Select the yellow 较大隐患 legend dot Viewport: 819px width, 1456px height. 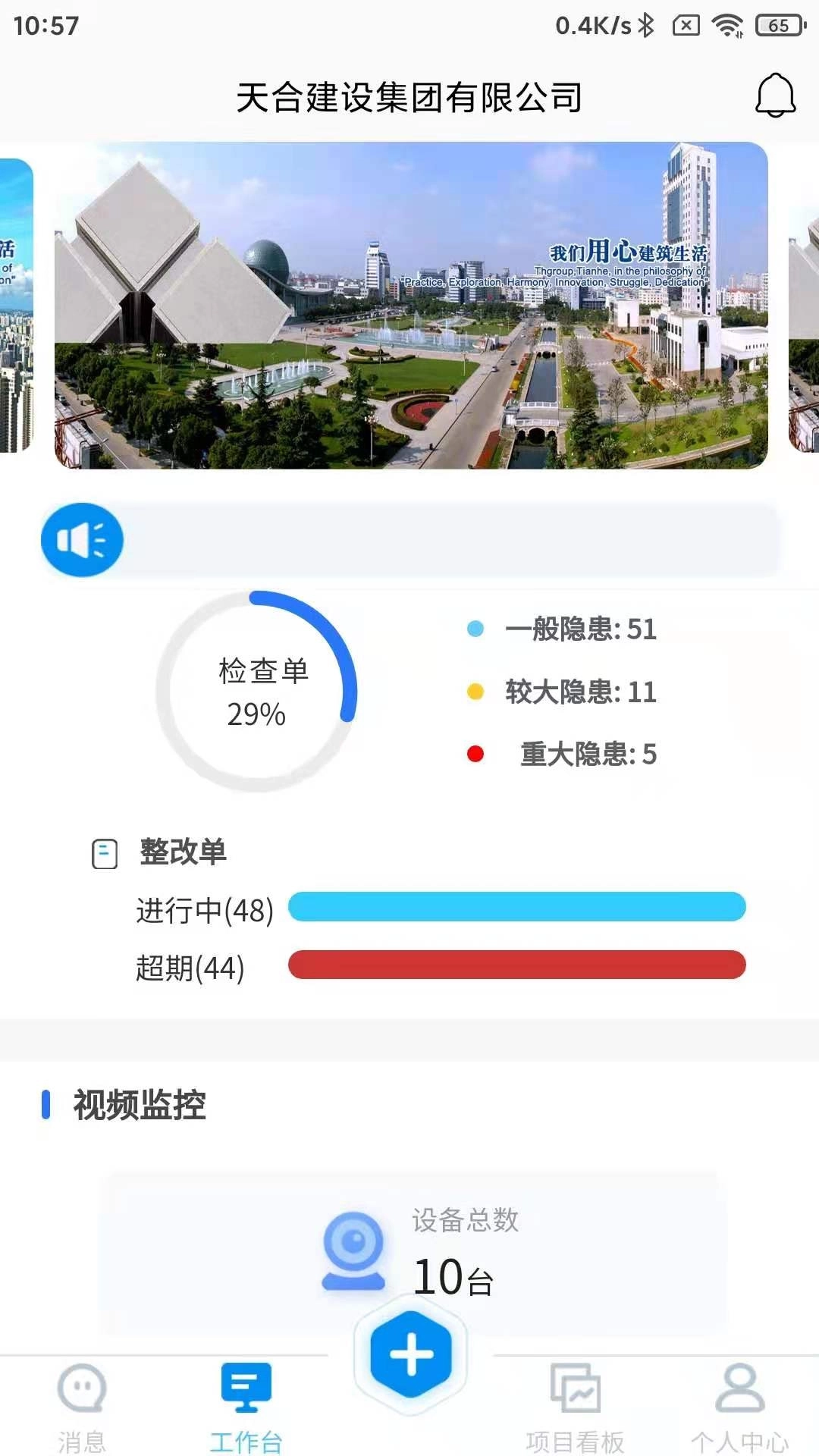[x=474, y=691]
